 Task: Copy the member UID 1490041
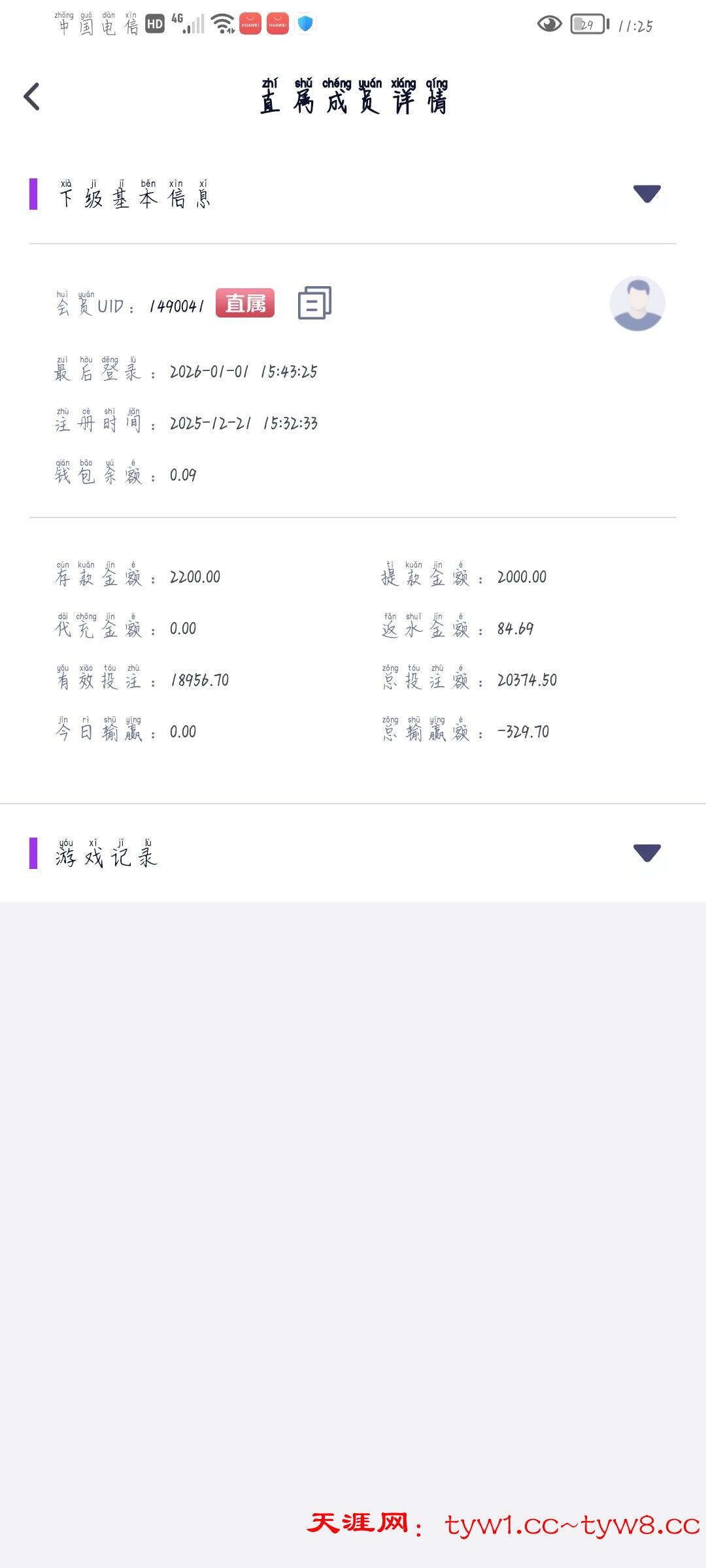click(x=314, y=303)
